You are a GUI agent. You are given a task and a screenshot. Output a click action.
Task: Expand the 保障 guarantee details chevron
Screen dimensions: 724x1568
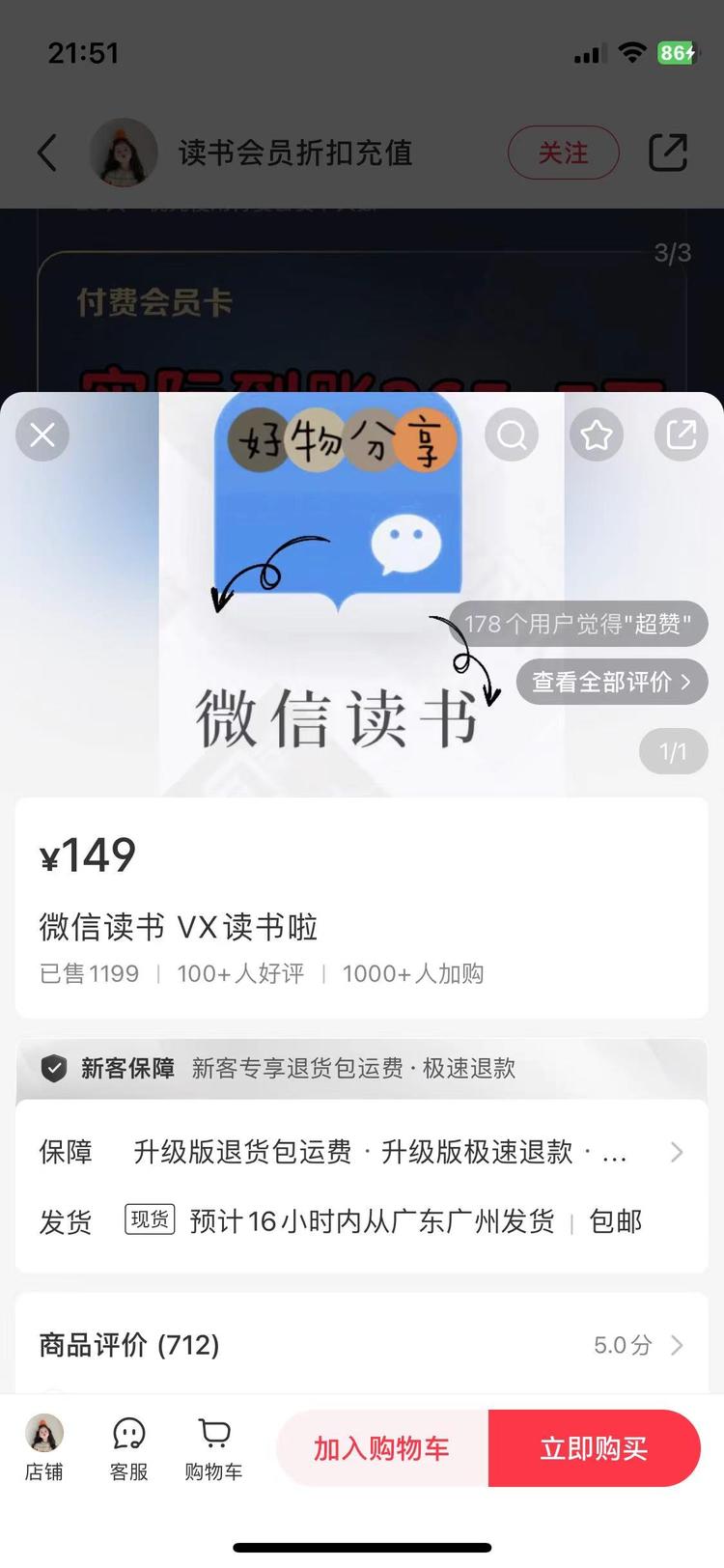676,1152
